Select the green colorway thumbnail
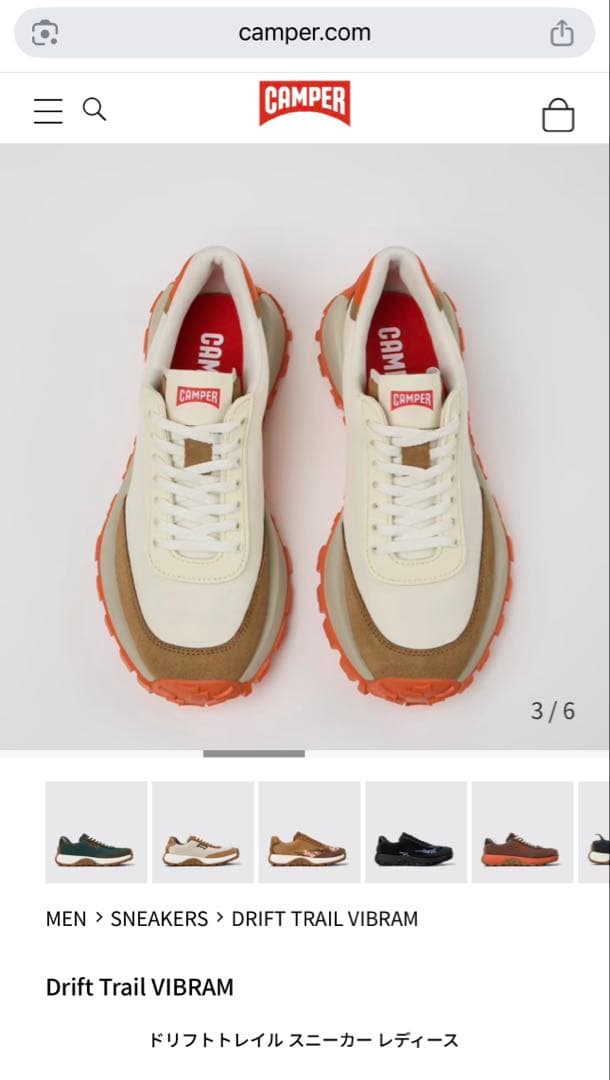Viewport: 610px width, 1080px height. coord(96,832)
